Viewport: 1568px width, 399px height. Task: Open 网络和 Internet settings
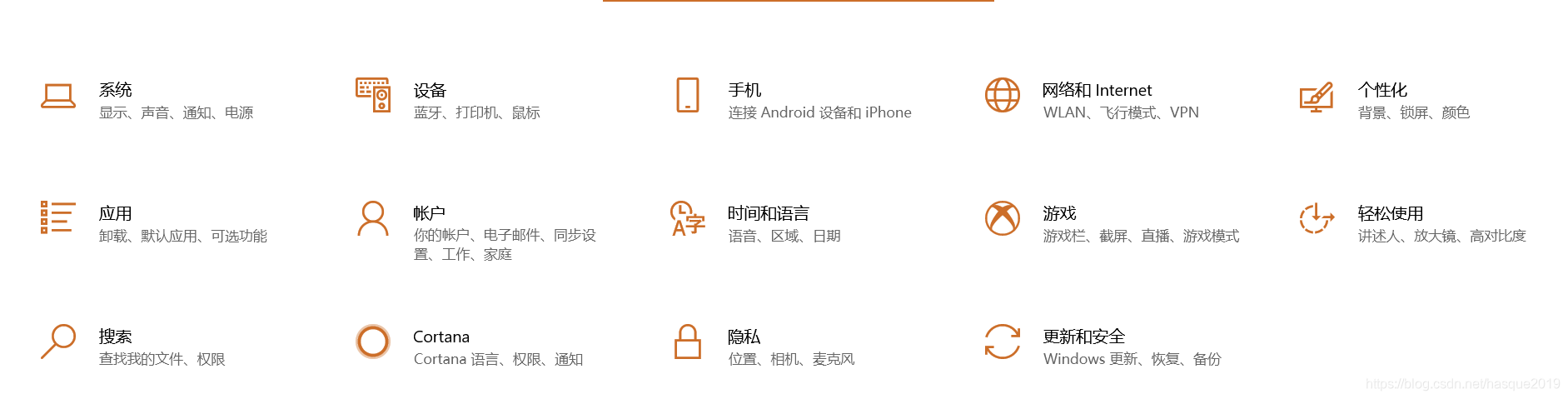tap(1097, 91)
